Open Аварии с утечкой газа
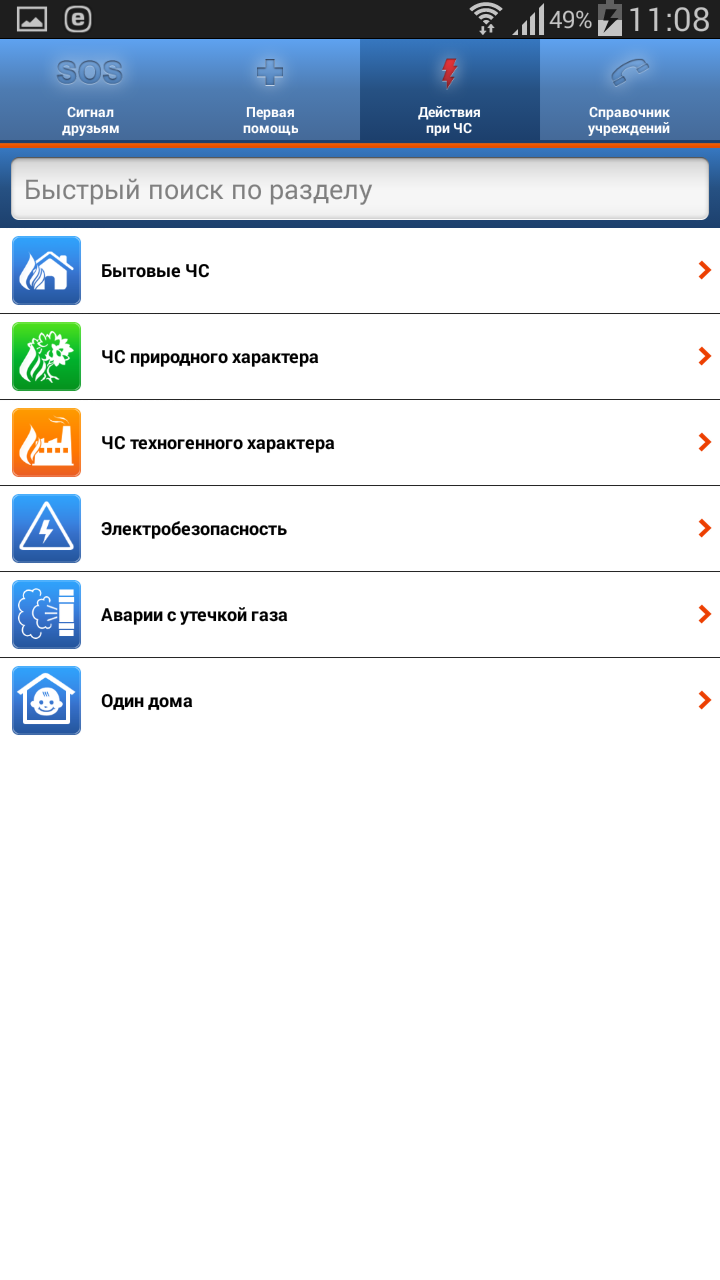Screen dimensions: 720x1280 pos(360,615)
